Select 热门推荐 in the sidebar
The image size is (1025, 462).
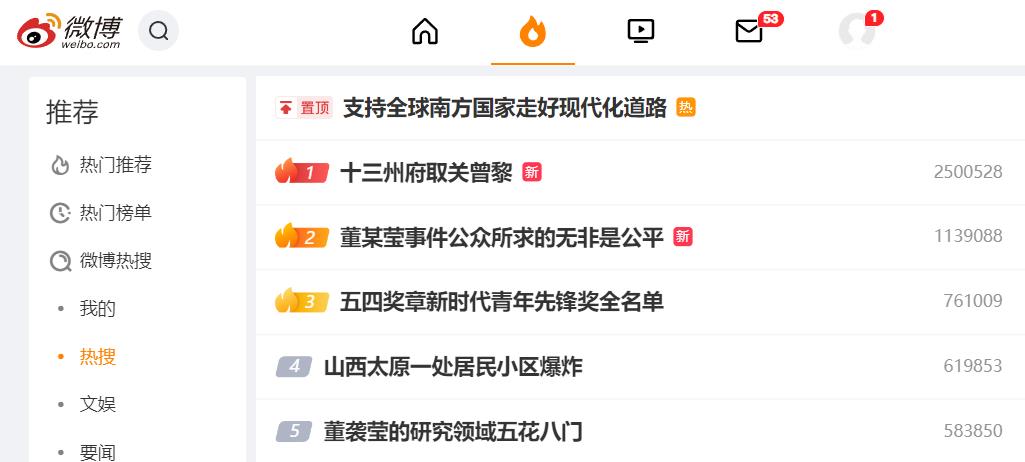point(115,165)
